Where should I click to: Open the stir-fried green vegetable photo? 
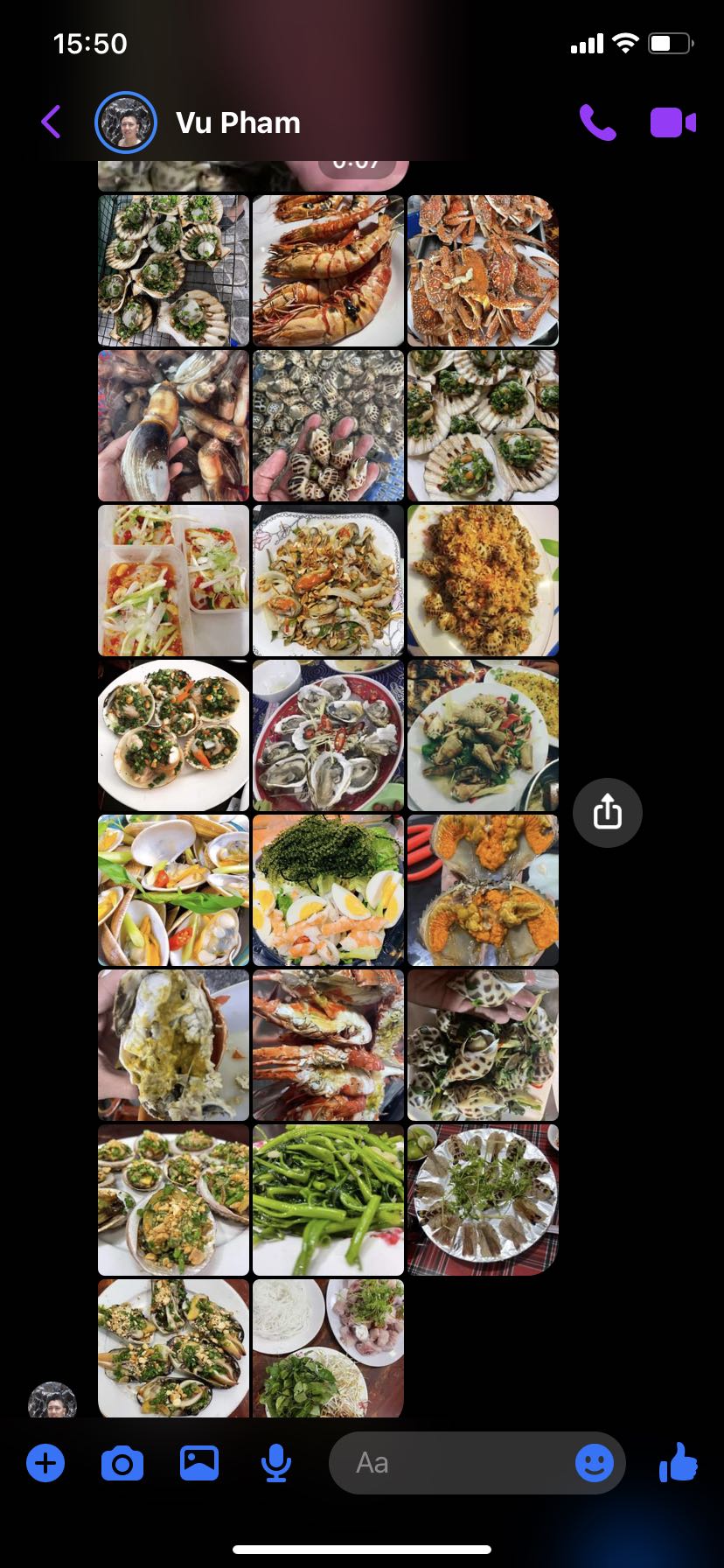pyautogui.click(x=328, y=1200)
